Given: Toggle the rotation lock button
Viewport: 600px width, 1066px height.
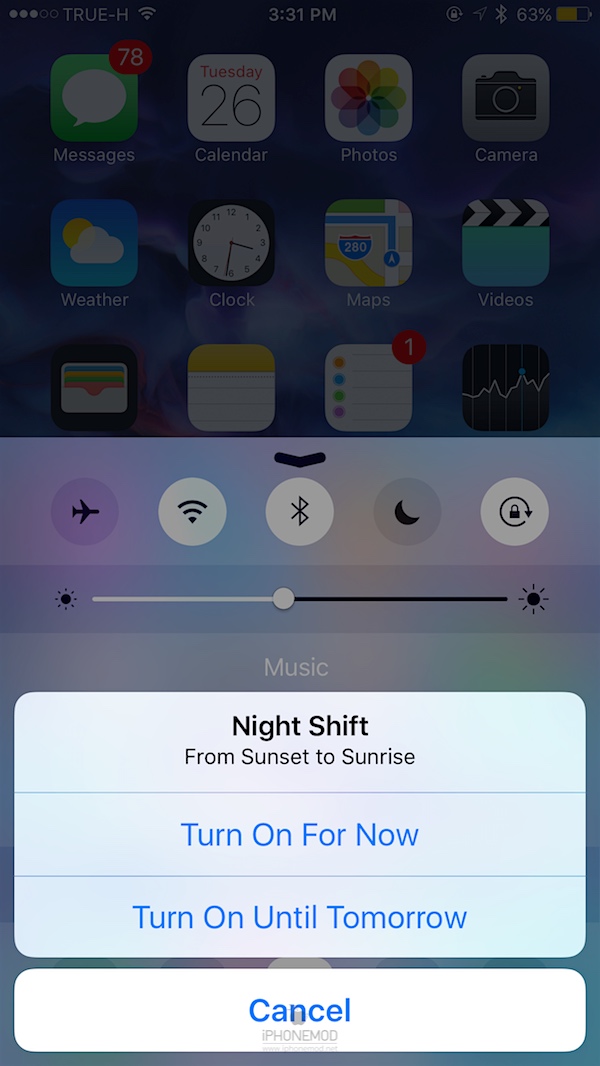Looking at the screenshot, I should [x=514, y=512].
